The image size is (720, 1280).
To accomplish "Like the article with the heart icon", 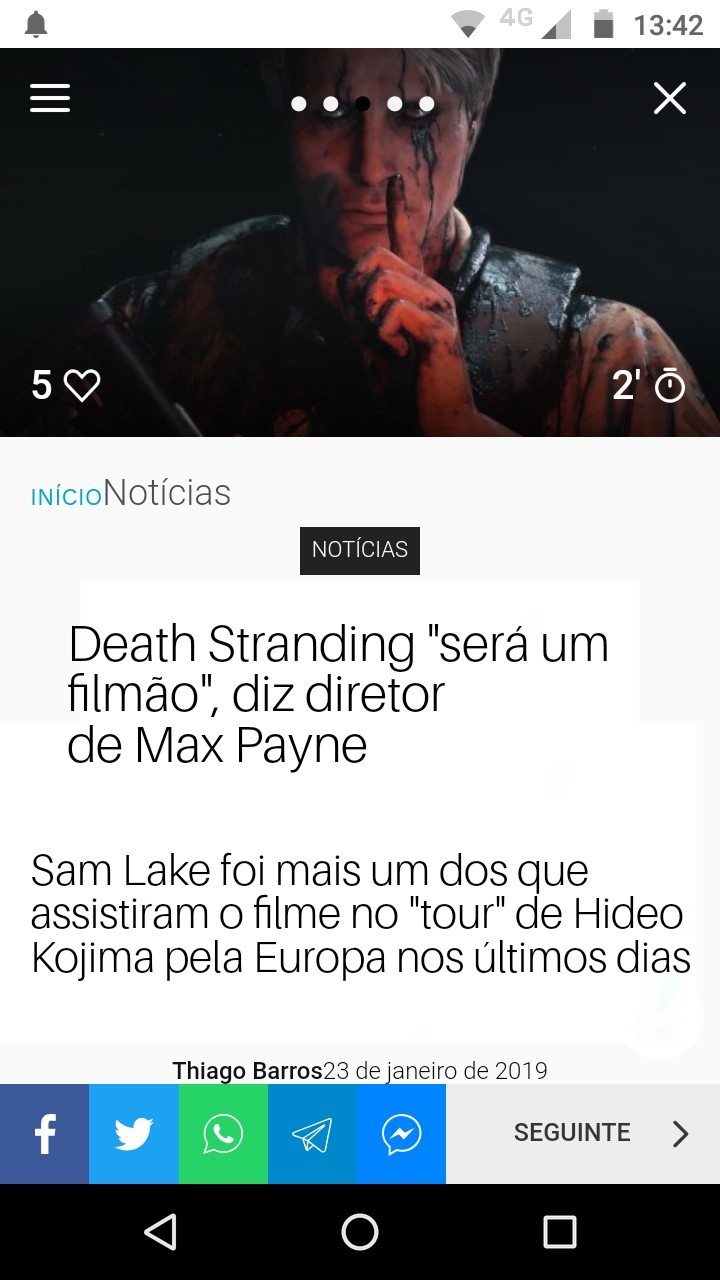I will 82,385.
